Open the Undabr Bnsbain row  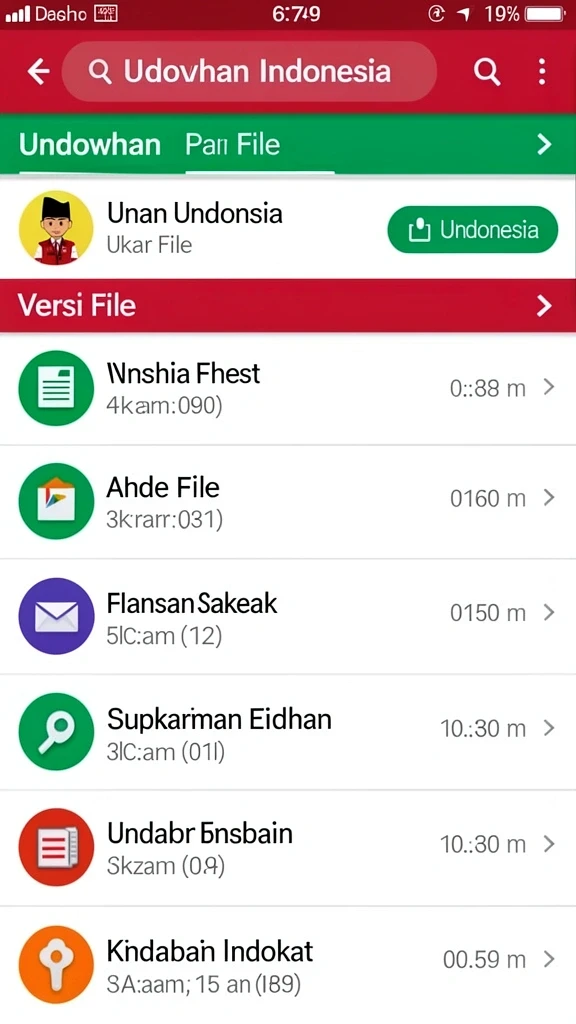(288, 847)
